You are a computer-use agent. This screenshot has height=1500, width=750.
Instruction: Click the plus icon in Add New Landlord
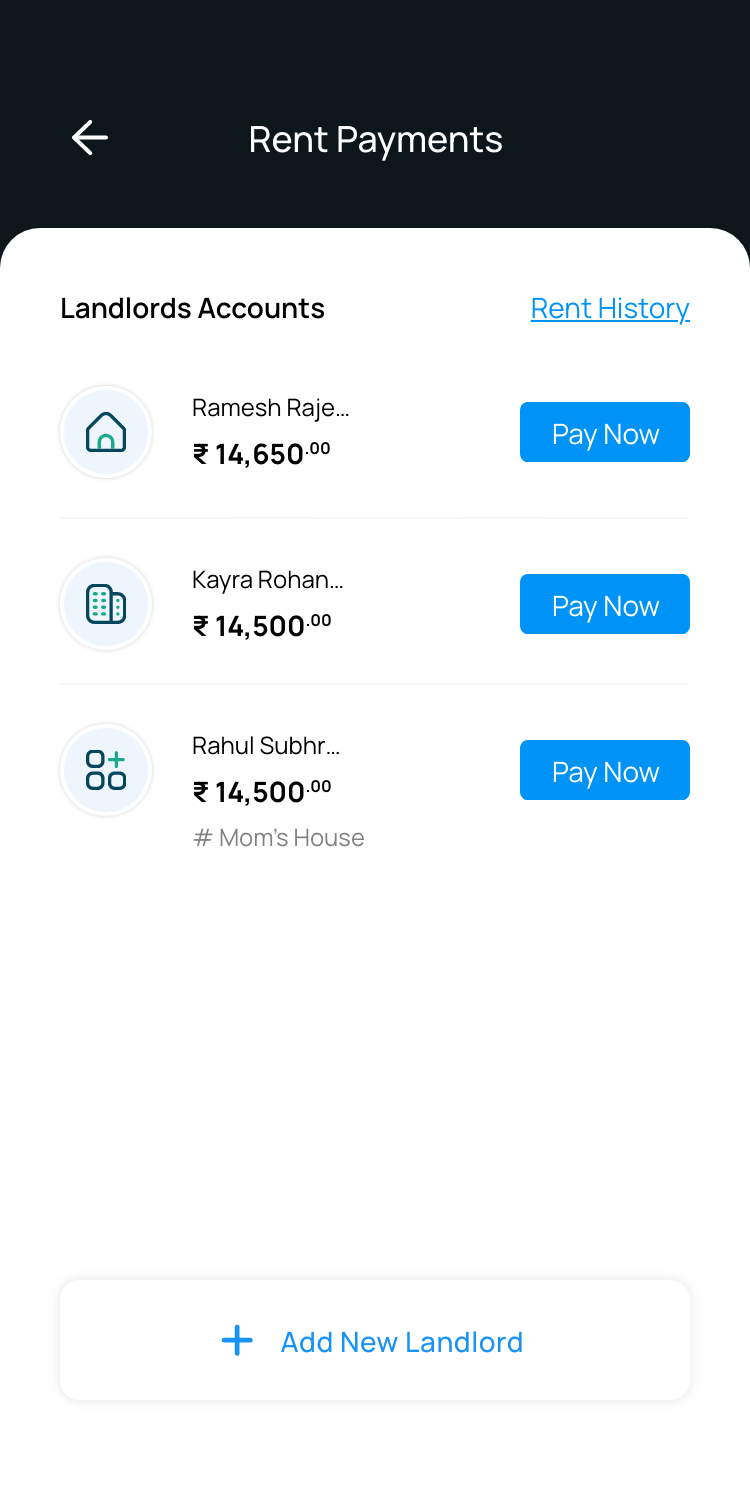pyautogui.click(x=237, y=1340)
